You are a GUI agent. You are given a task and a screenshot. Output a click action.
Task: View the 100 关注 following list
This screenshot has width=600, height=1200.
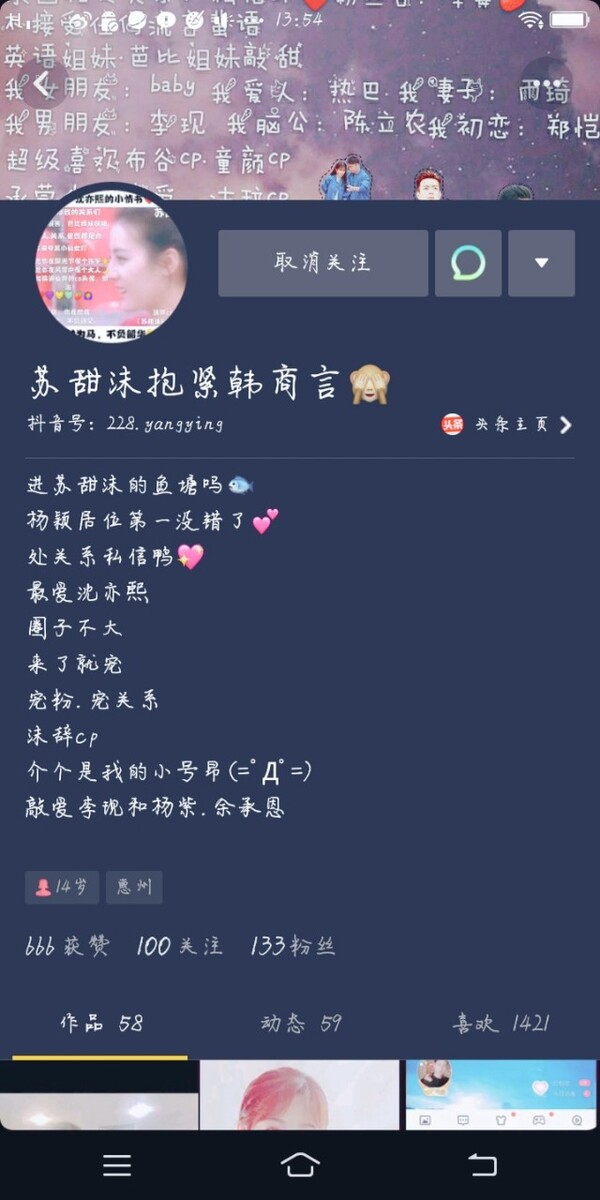pos(179,946)
